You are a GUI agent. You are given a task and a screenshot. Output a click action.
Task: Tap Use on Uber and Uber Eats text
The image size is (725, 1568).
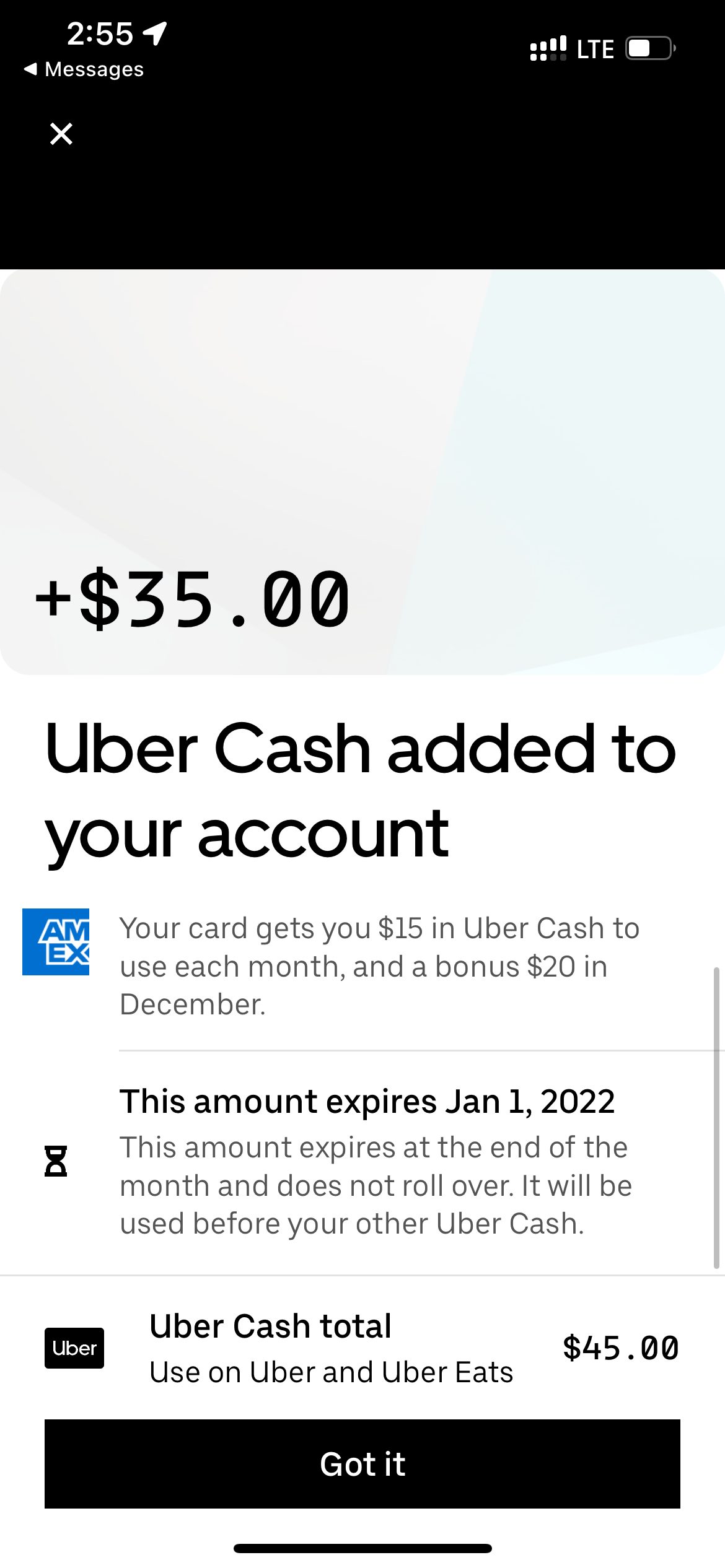pos(332,1371)
